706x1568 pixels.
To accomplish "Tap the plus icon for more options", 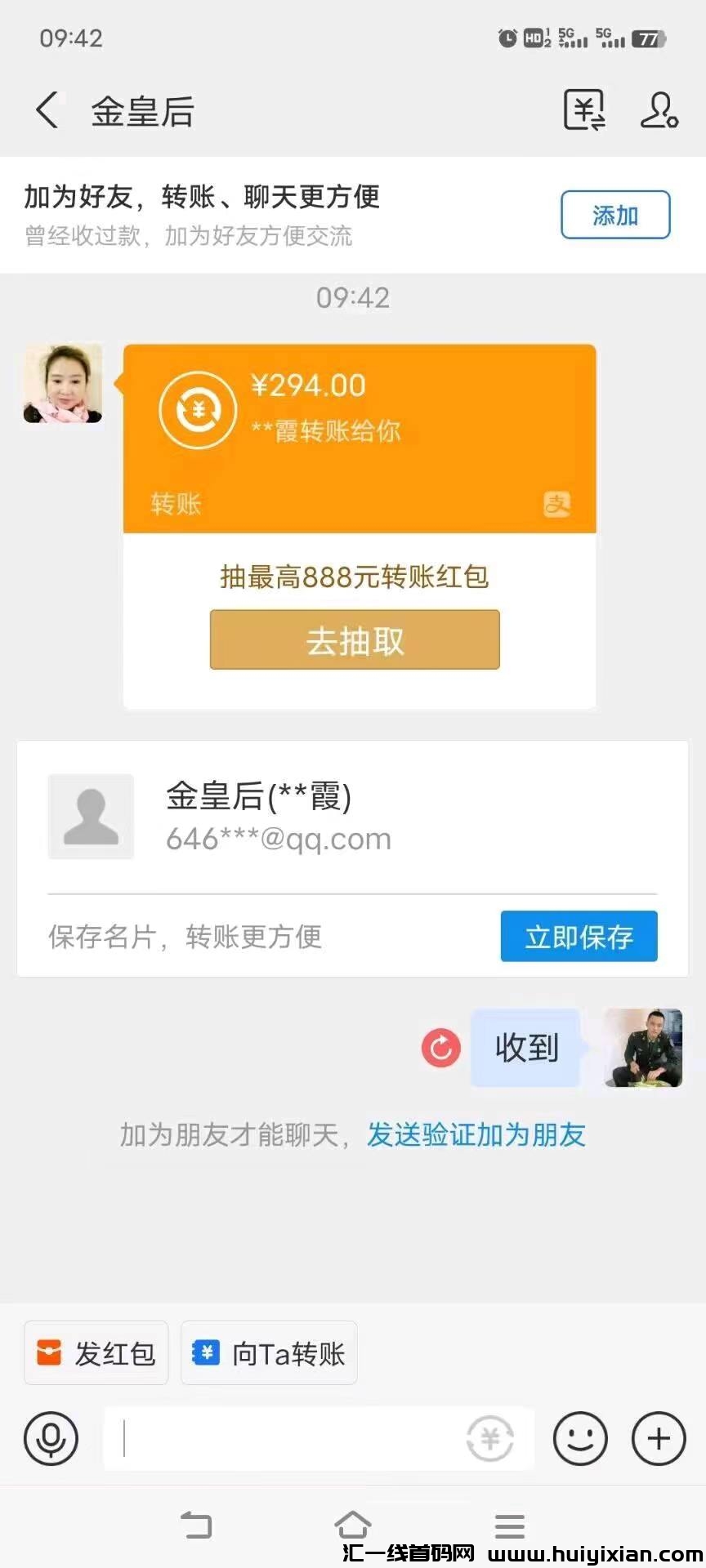I will point(656,1440).
